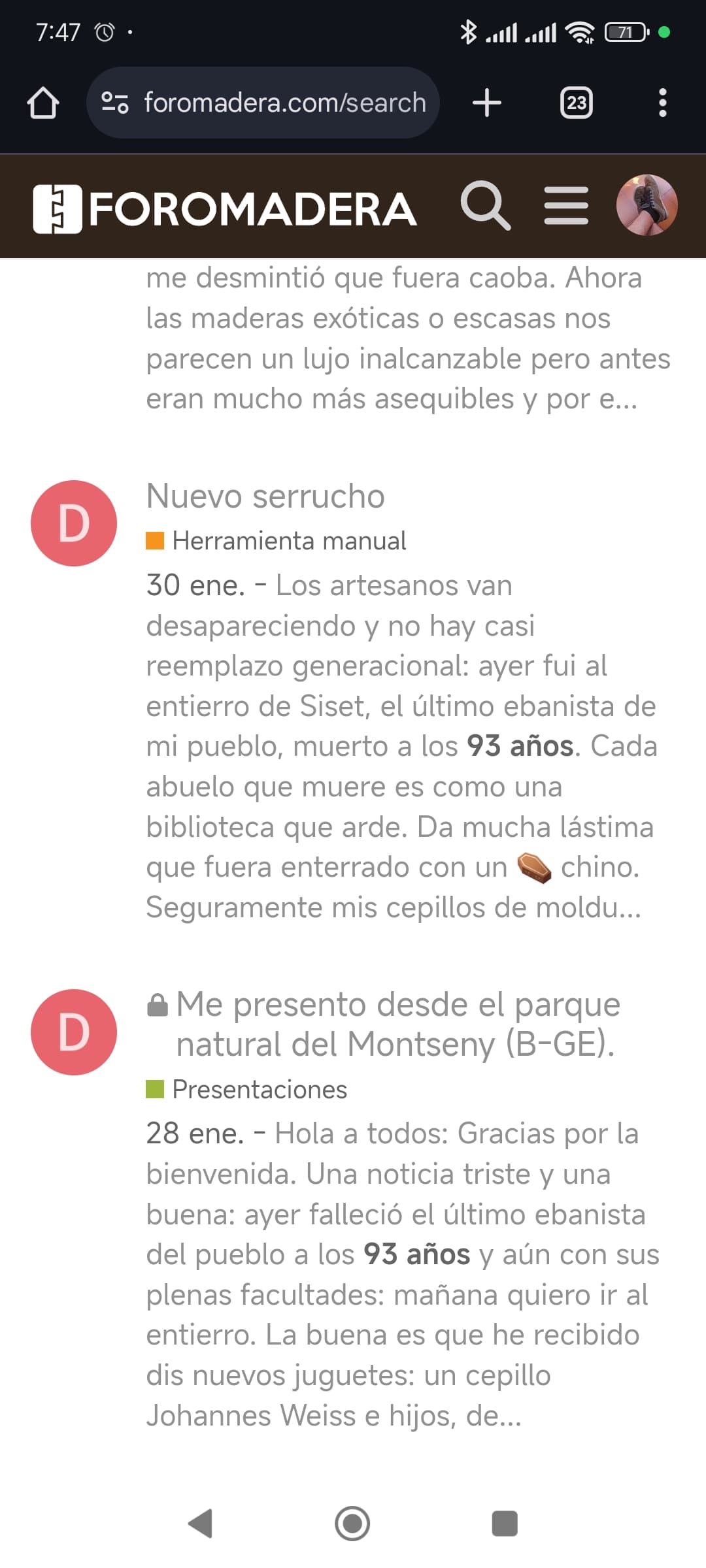This screenshot has width=706, height=1568.
Task: Open your profile avatar menu
Action: (x=647, y=205)
